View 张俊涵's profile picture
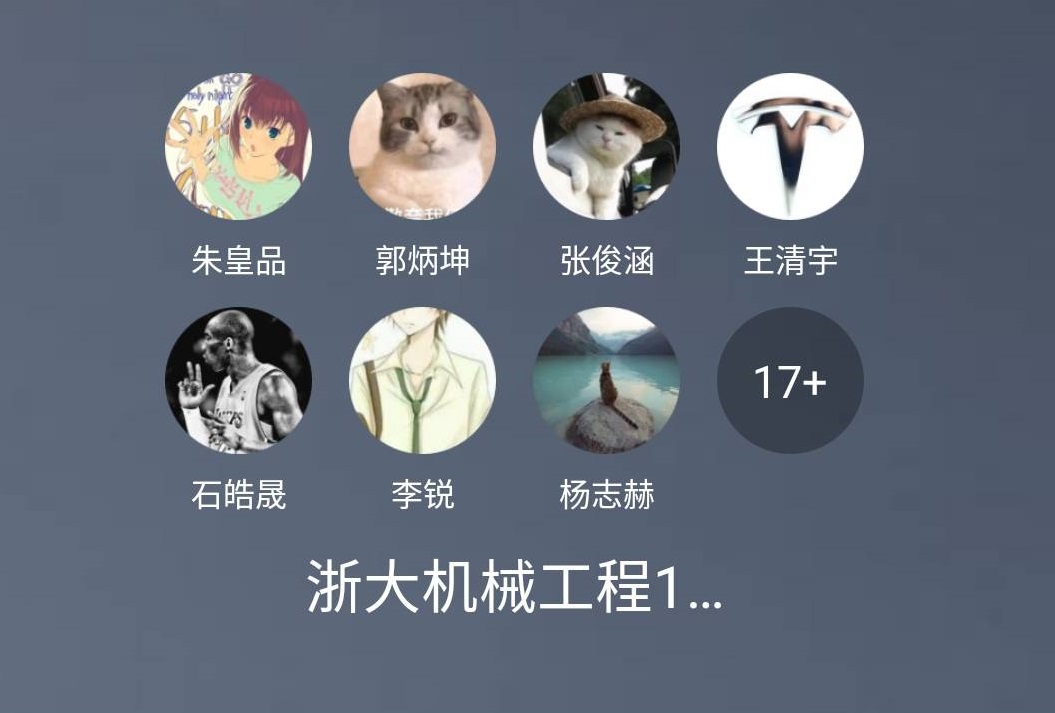The width and height of the screenshot is (1055, 713). point(606,146)
